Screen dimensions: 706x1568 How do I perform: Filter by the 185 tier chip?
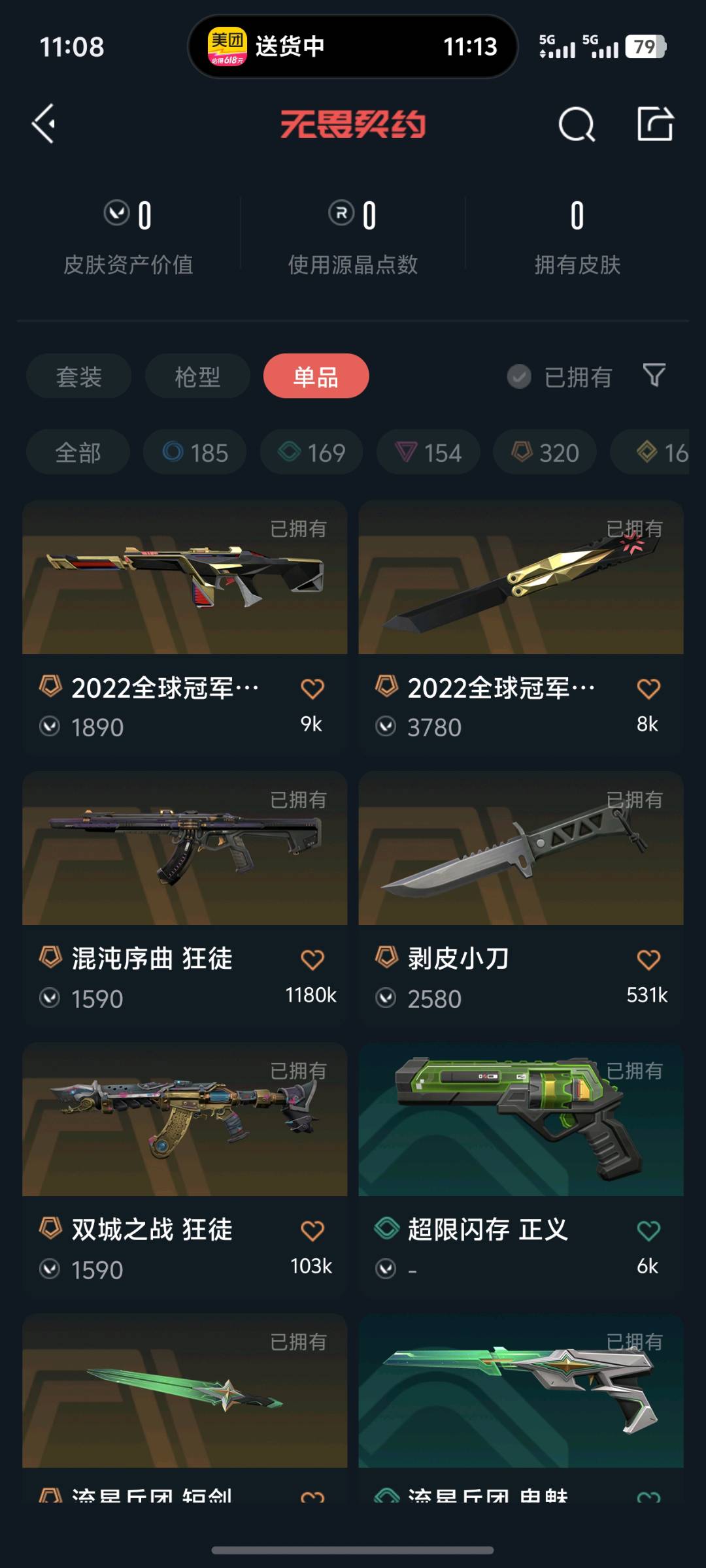pyautogui.click(x=195, y=452)
